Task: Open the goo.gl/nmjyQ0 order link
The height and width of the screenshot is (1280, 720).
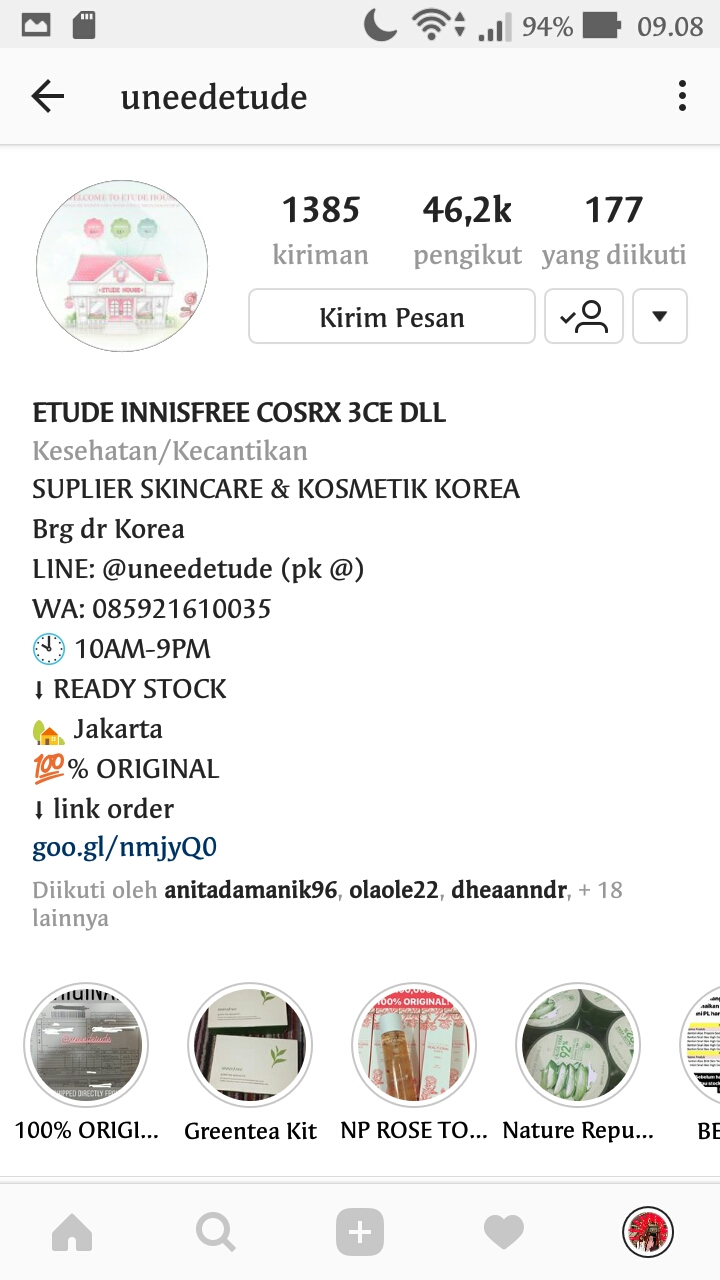Action: (x=124, y=848)
